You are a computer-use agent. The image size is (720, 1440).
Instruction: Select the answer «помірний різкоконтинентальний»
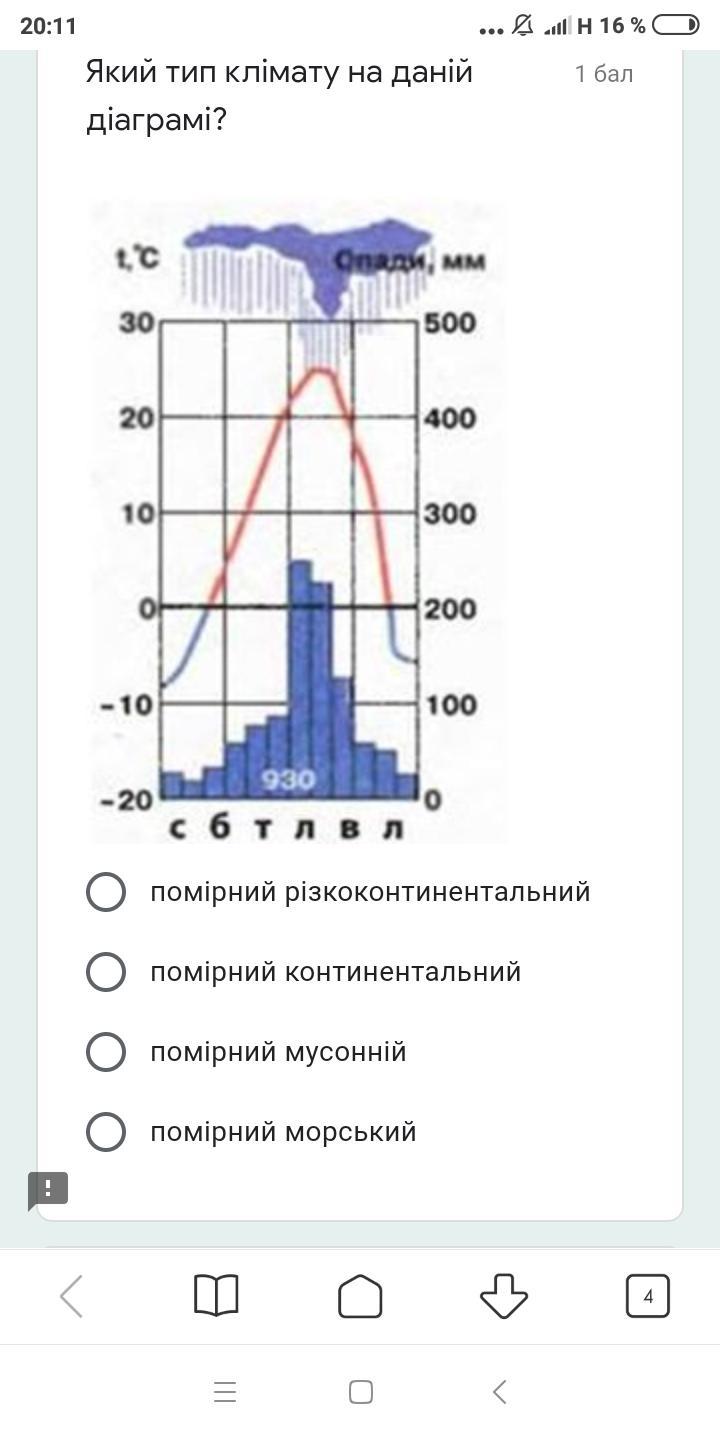106,892
